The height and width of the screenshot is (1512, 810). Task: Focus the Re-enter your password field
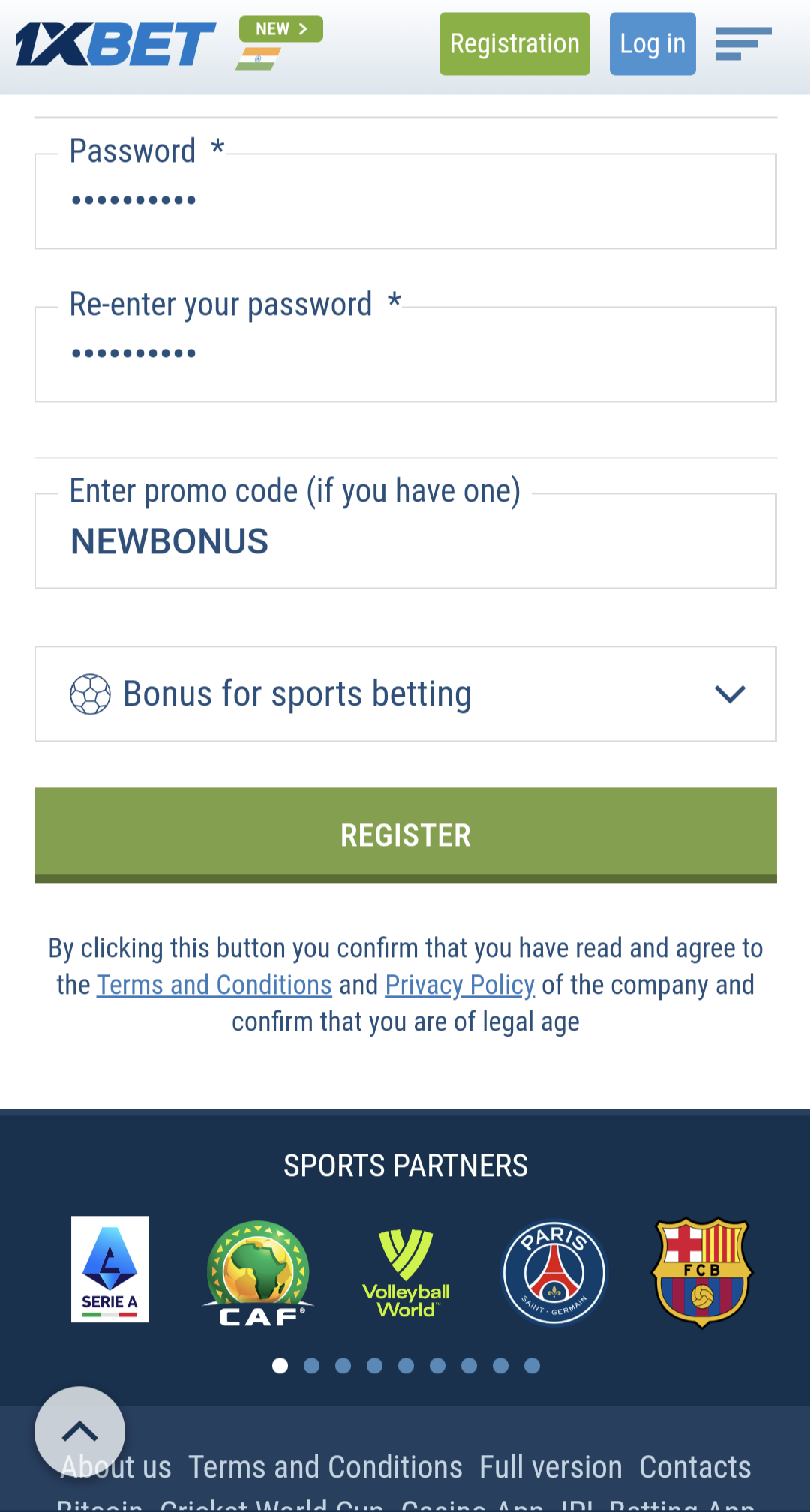(405, 355)
